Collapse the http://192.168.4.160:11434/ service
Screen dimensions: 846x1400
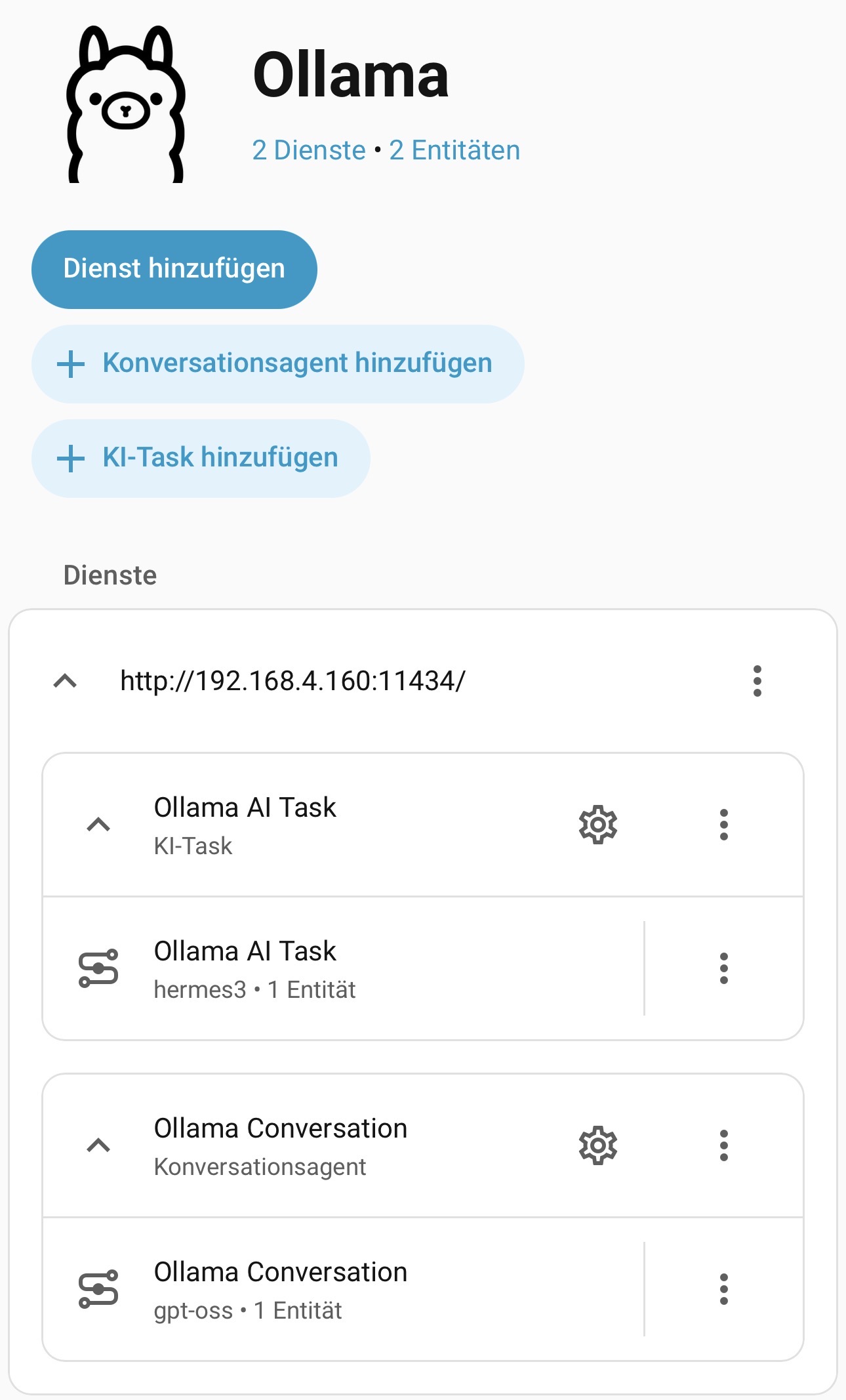(x=65, y=681)
